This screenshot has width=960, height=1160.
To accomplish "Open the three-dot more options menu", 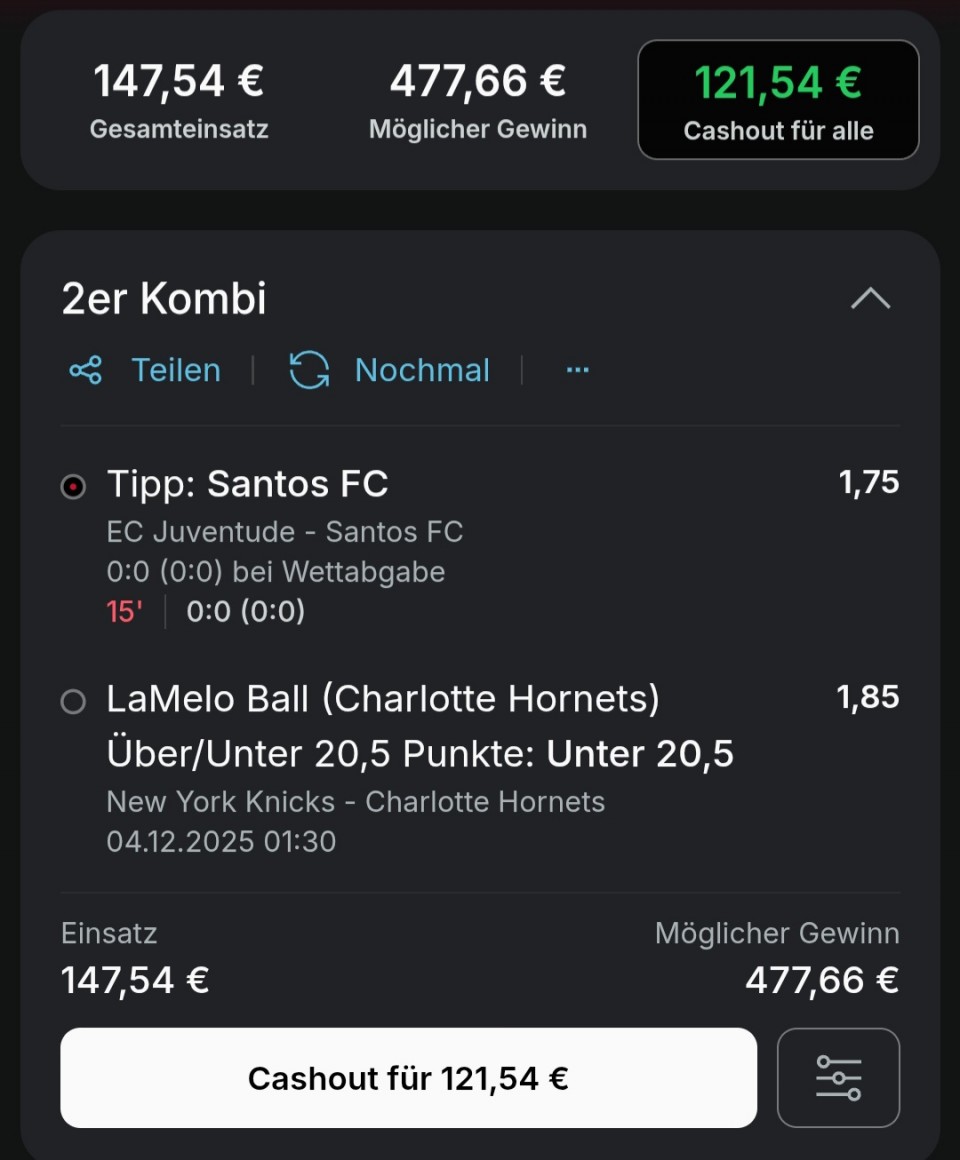I will point(577,370).
